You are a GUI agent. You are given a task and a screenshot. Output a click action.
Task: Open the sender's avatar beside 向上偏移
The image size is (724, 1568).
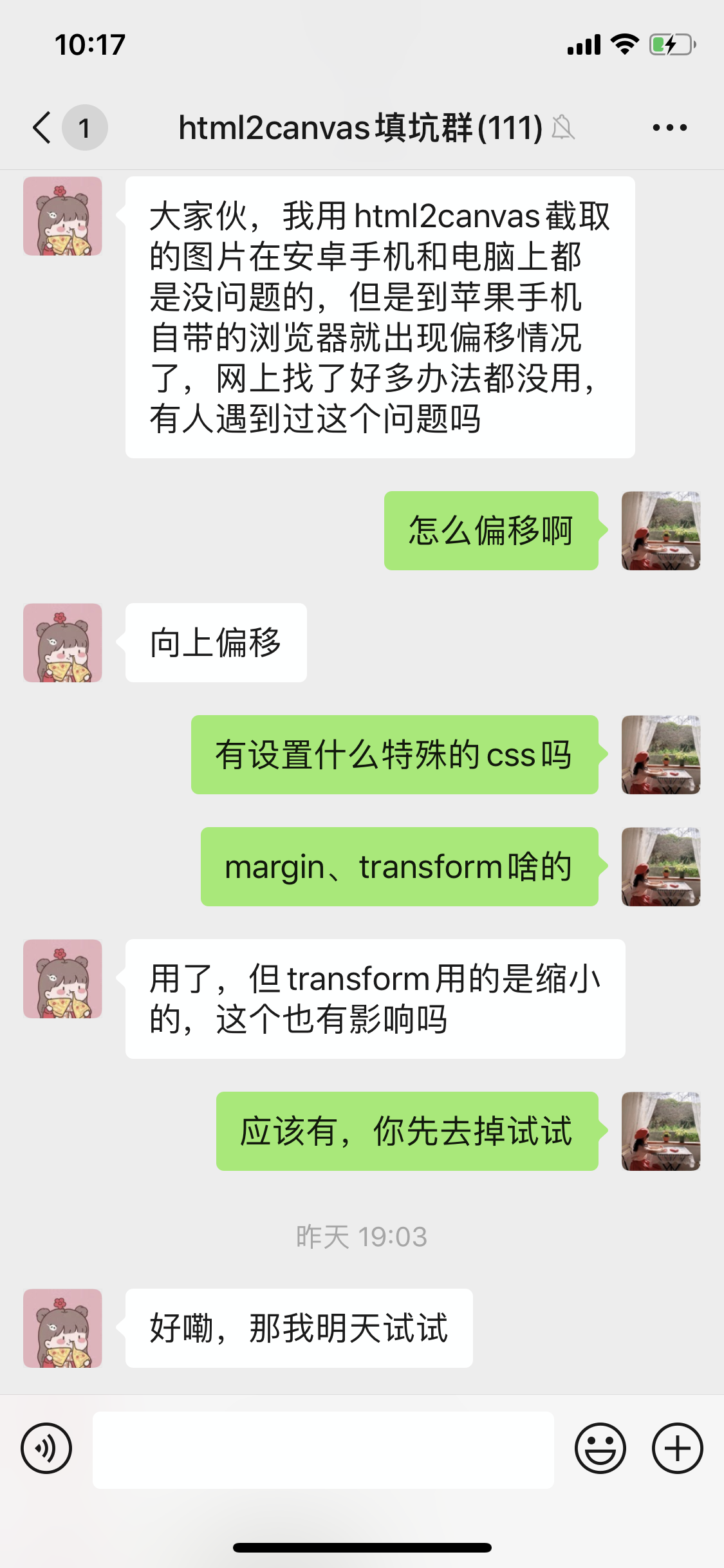point(62,642)
